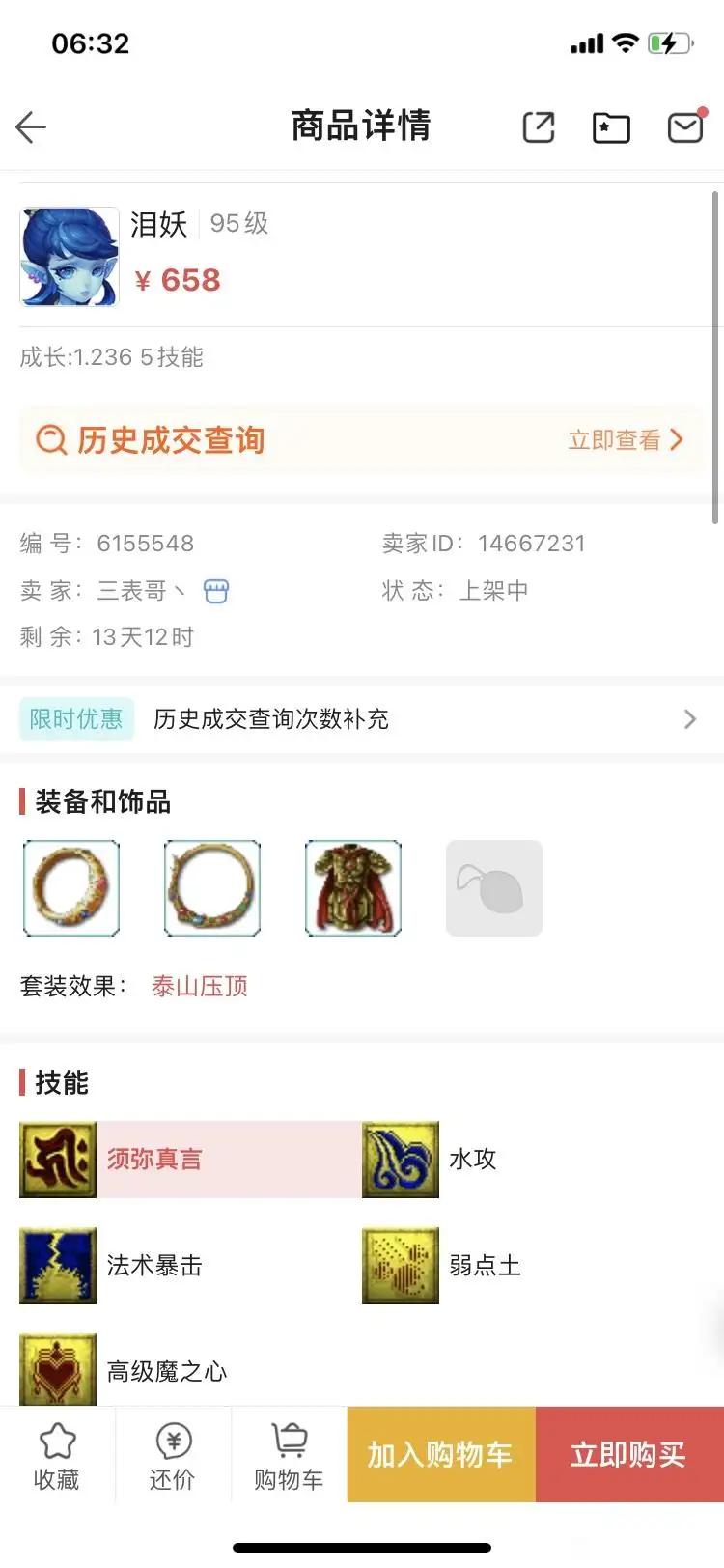Viewport: 724px width, 1568px height.
Task: Open the messages inbox icon
Action: click(x=685, y=126)
